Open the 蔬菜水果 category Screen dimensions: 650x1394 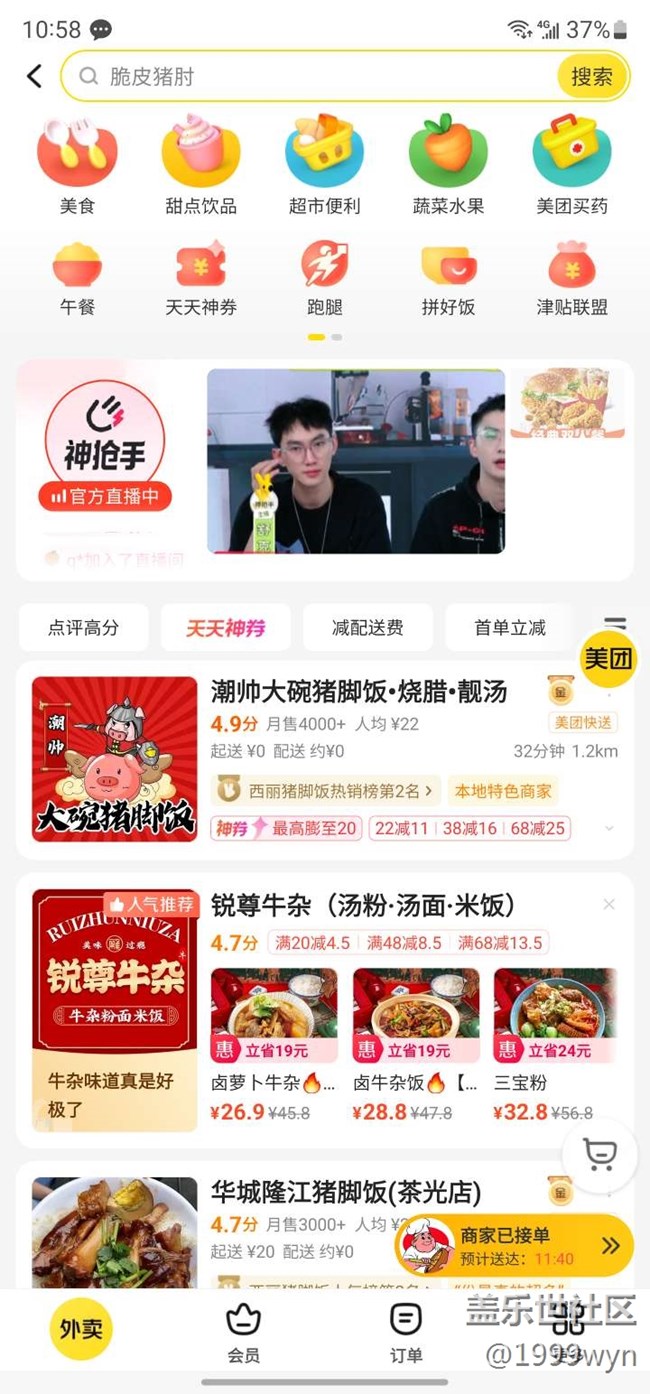[x=448, y=166]
